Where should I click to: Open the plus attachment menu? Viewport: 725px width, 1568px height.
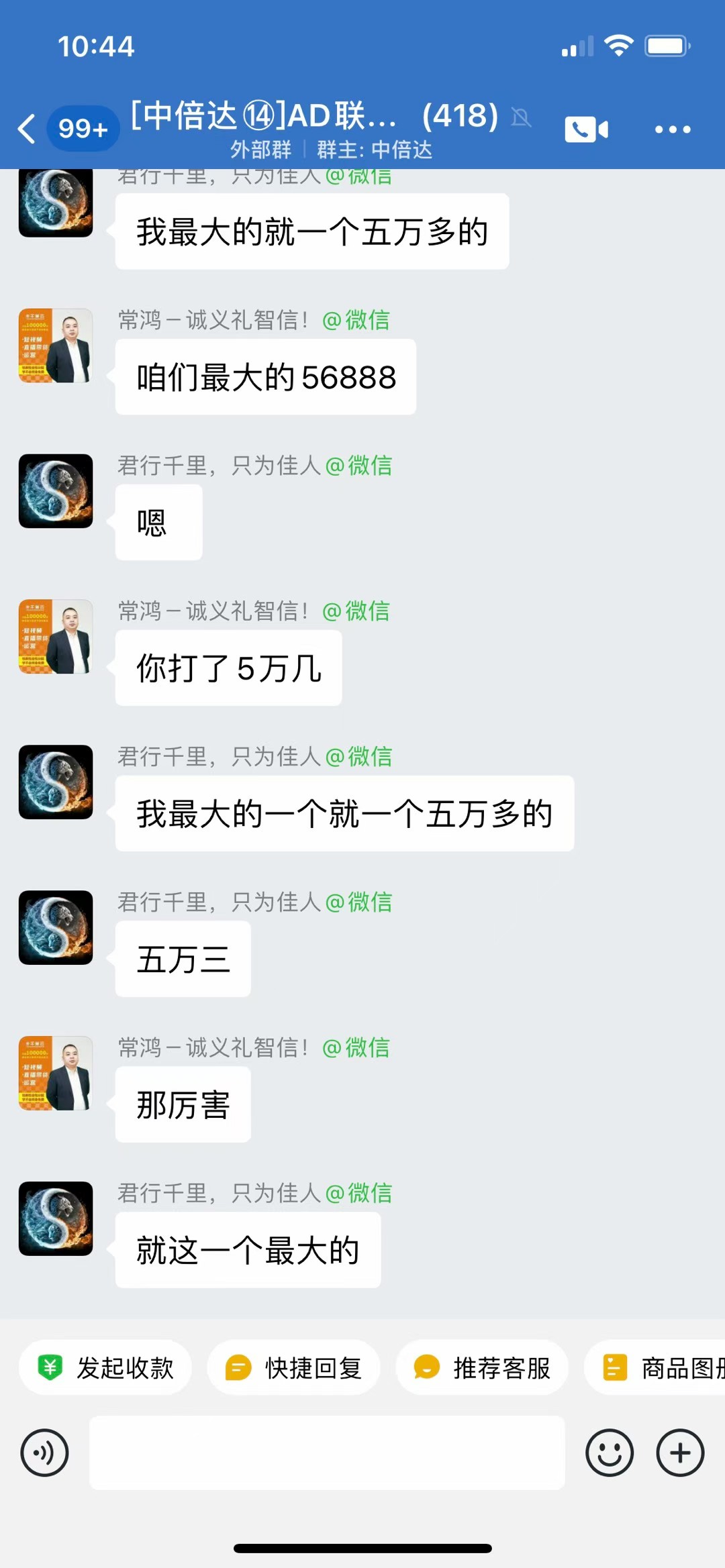pos(679,1453)
